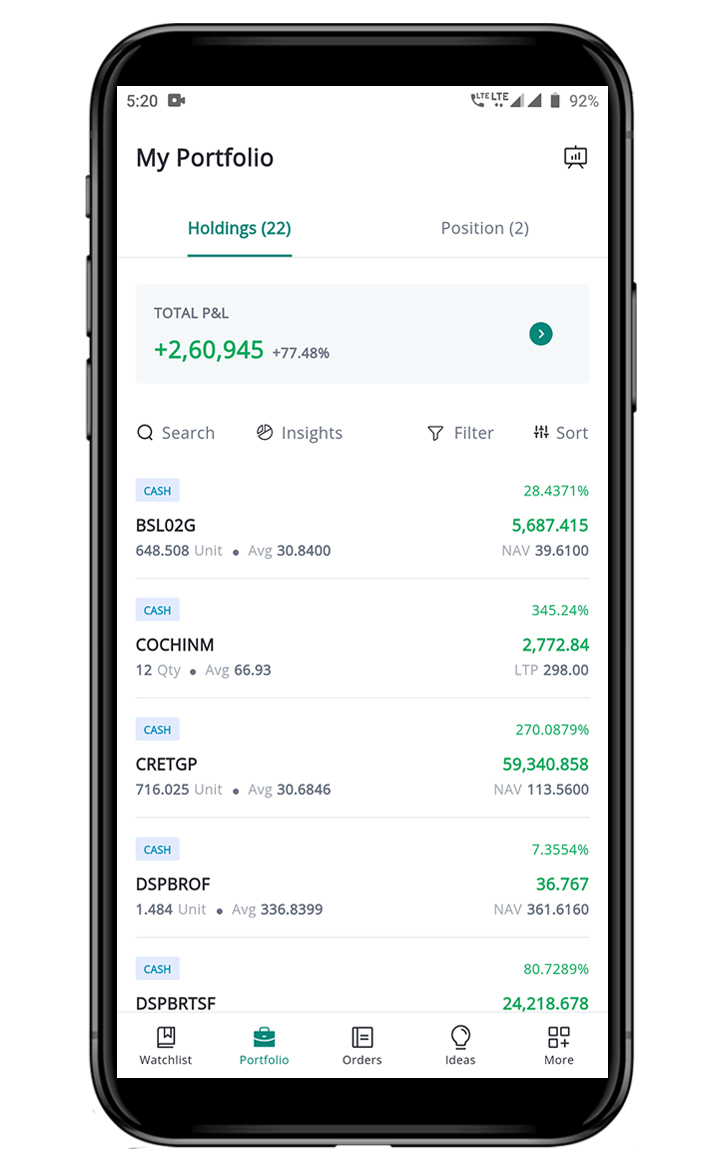Select the Holdings (22) tab
This screenshot has width=720, height=1172.
239,228
